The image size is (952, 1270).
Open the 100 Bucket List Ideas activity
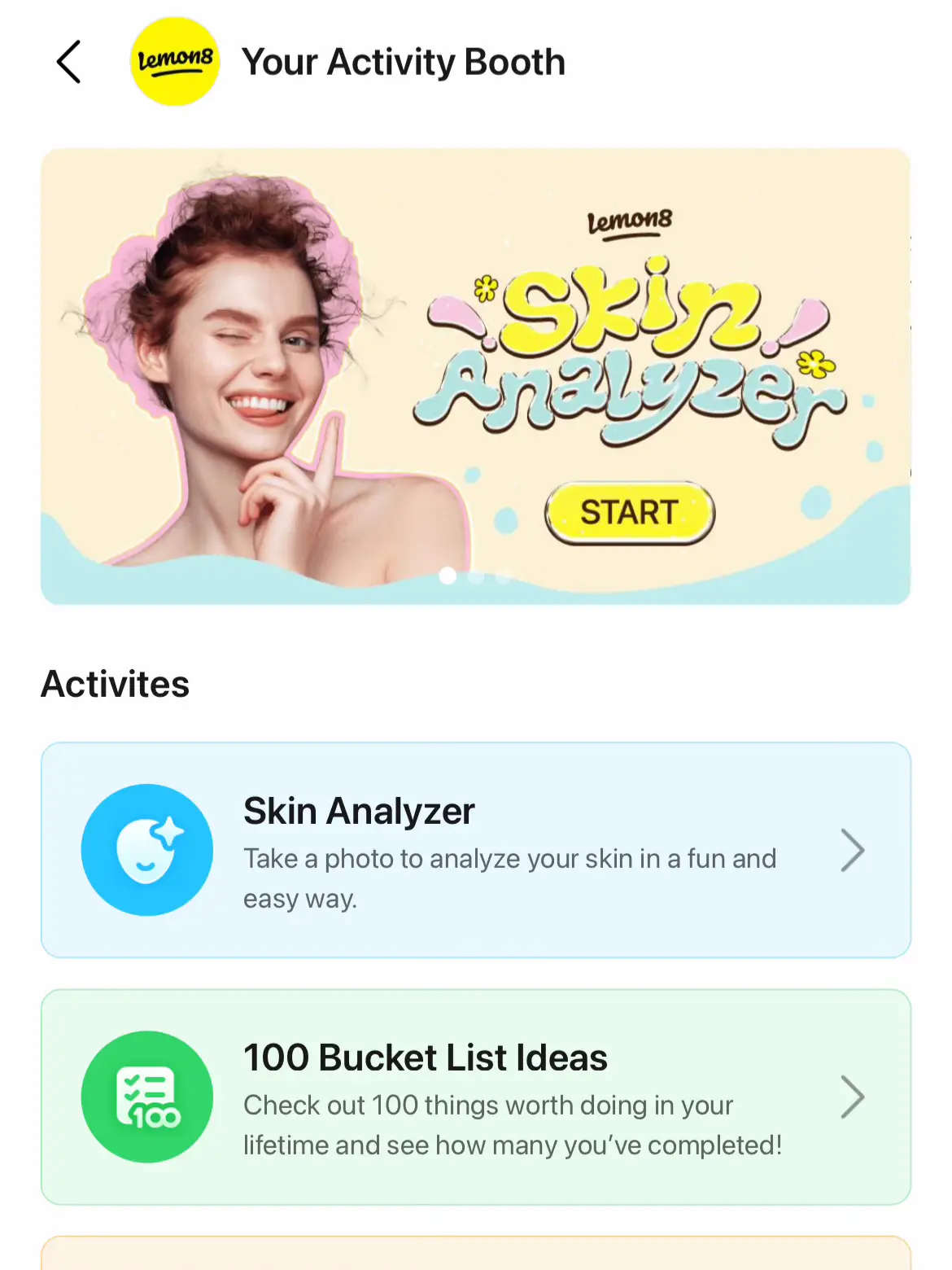click(476, 1096)
